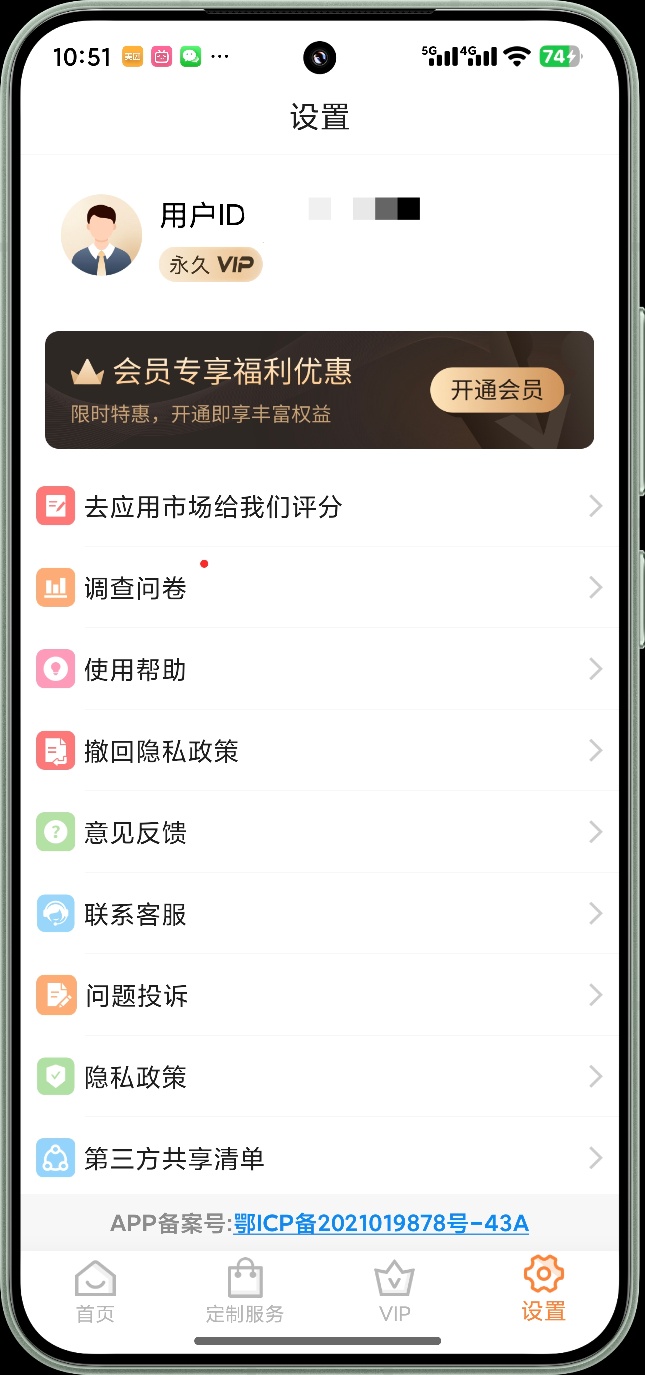Viewport: 645px width, 1375px height.
Task: Open 去应用市场给我们评分 row
Action: click(320, 507)
